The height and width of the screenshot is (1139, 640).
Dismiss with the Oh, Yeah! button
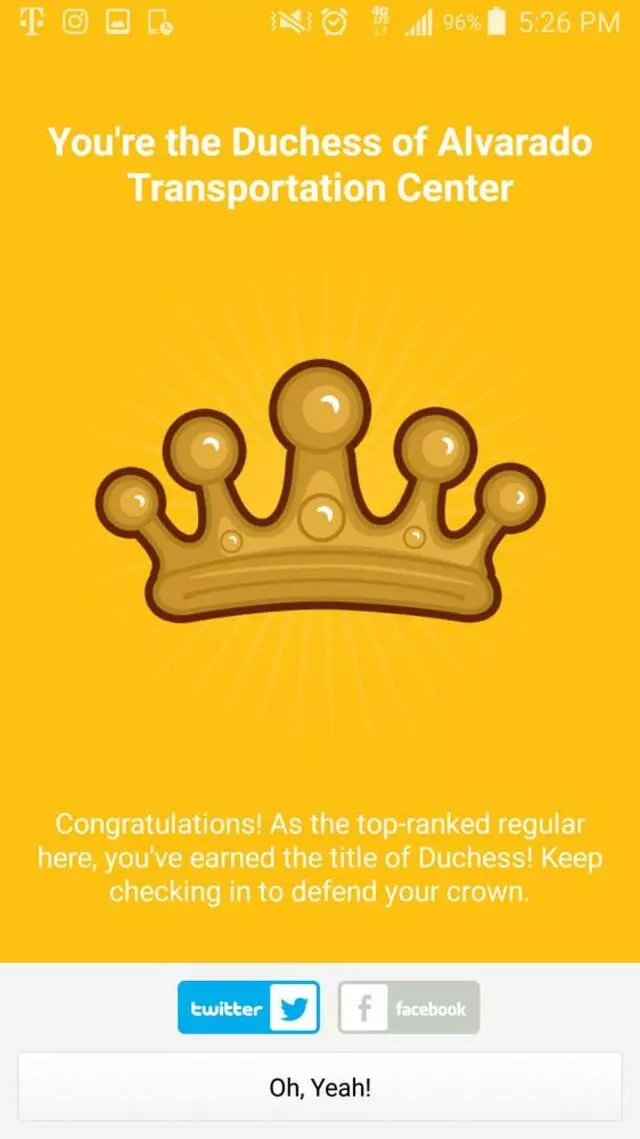[320, 1087]
